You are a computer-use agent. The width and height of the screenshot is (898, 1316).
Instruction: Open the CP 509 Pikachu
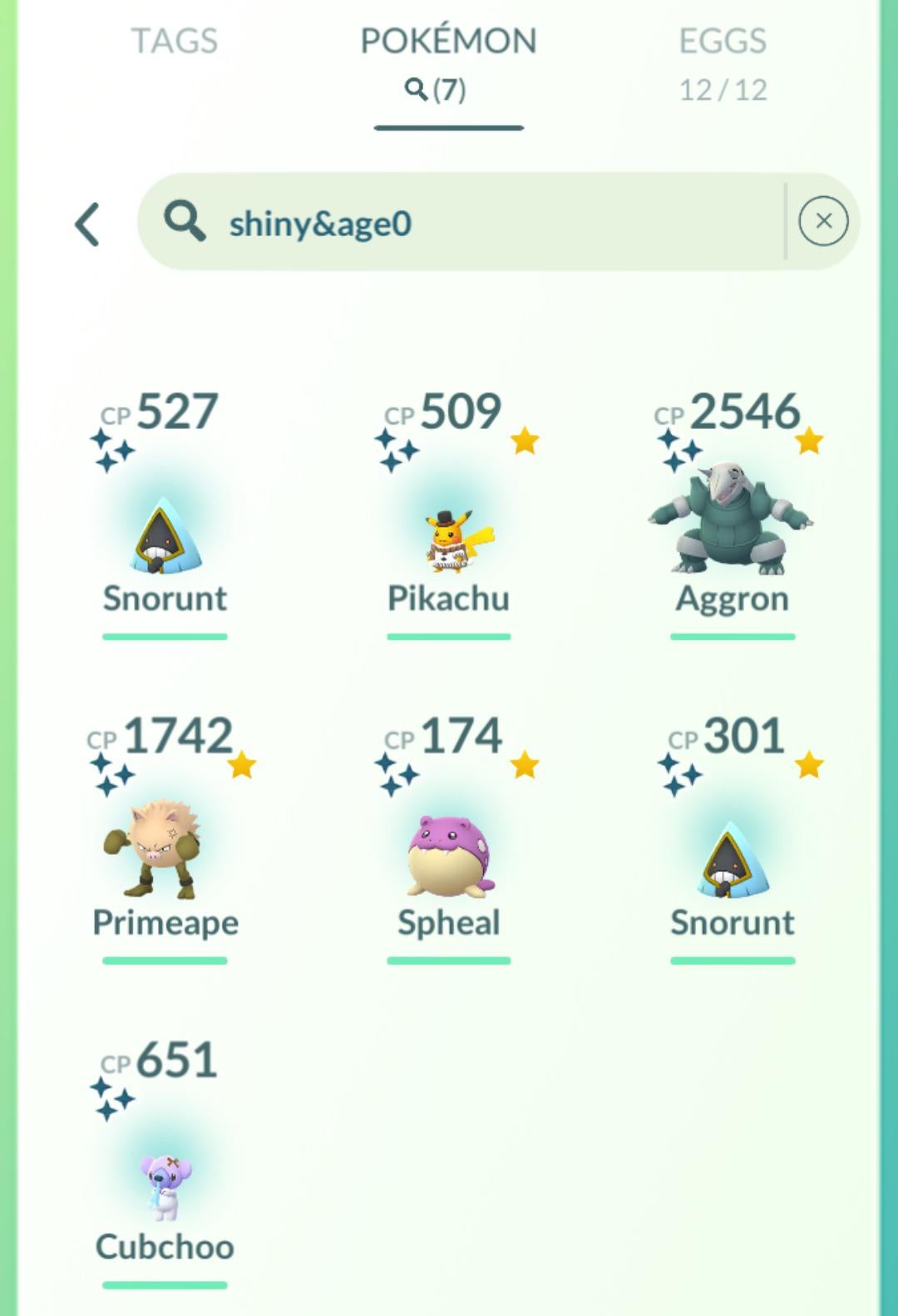coord(449,532)
